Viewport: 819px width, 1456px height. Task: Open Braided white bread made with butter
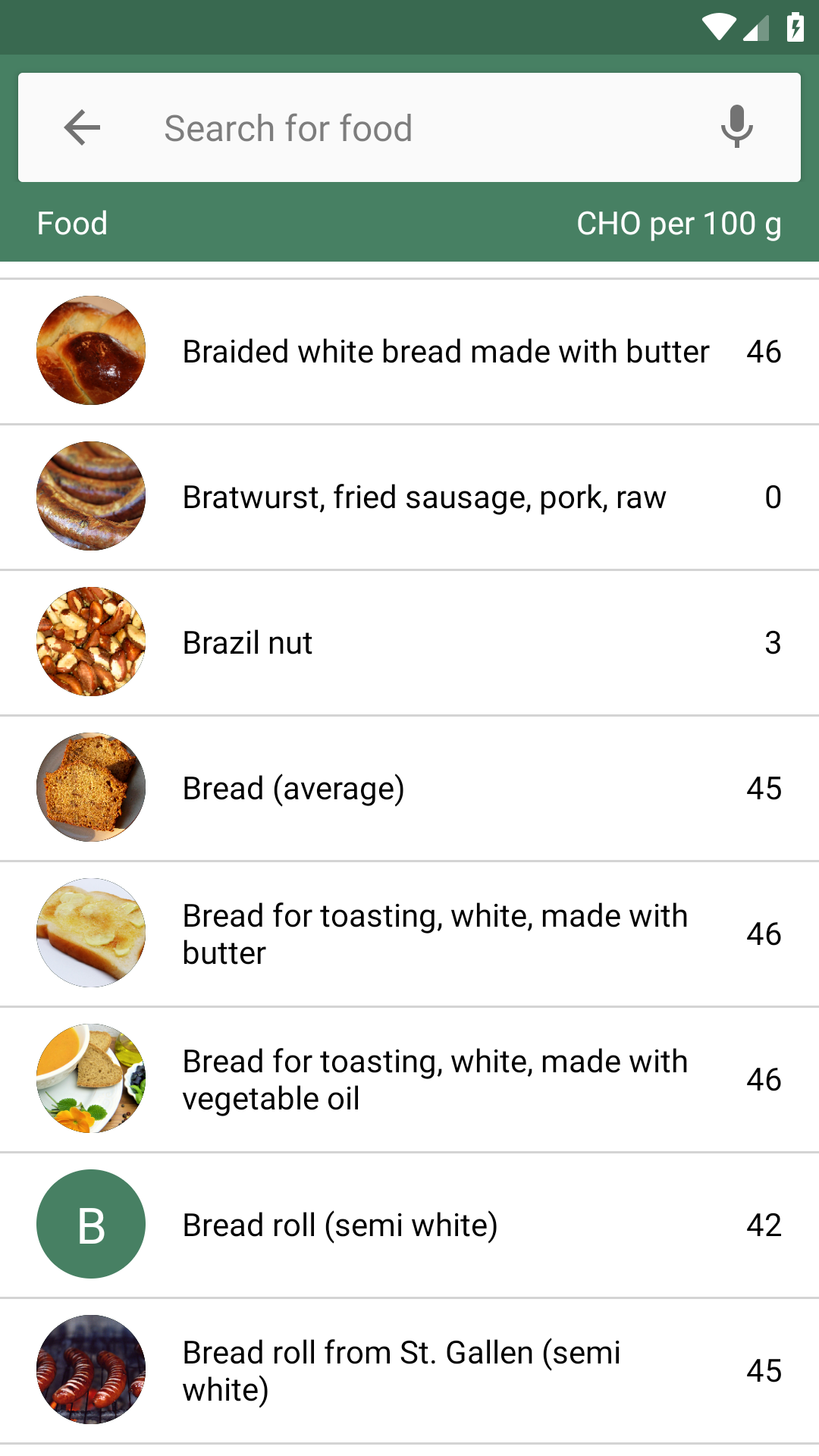coord(409,352)
